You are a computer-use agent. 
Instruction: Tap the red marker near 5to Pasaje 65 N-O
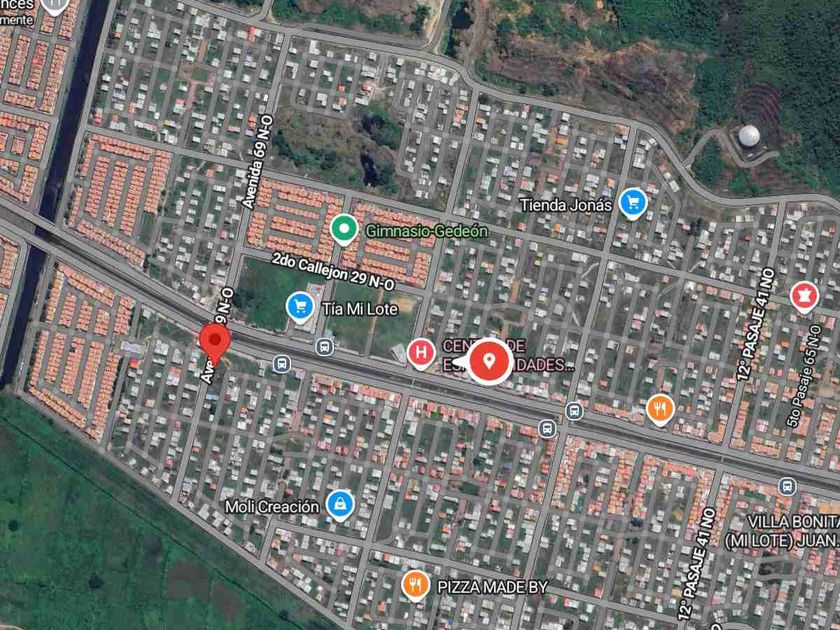[x=802, y=297]
